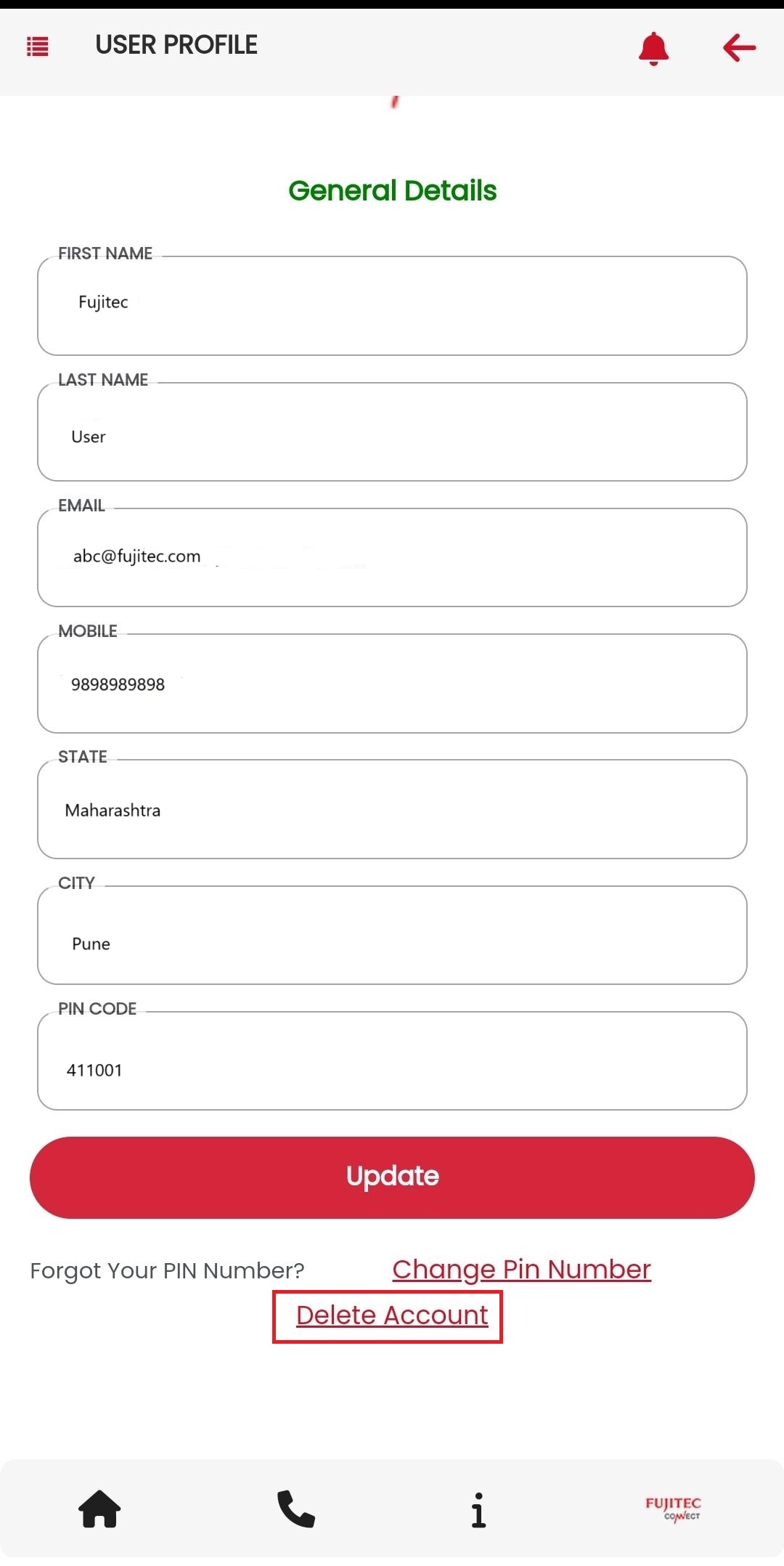Go to the home tab
Image resolution: width=784 pixels, height=1566 pixels.
99,1509
